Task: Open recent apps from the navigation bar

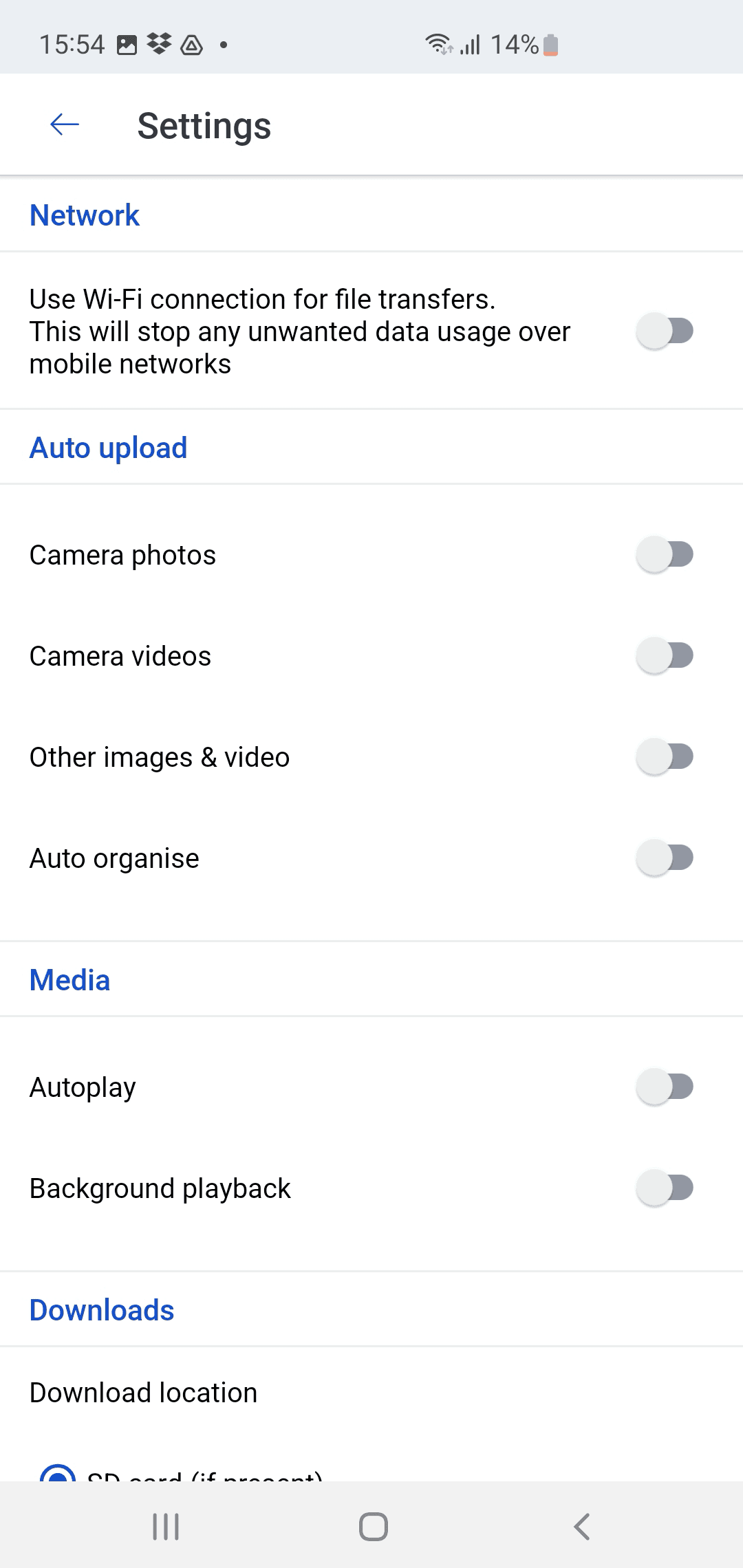Action: tap(166, 1527)
